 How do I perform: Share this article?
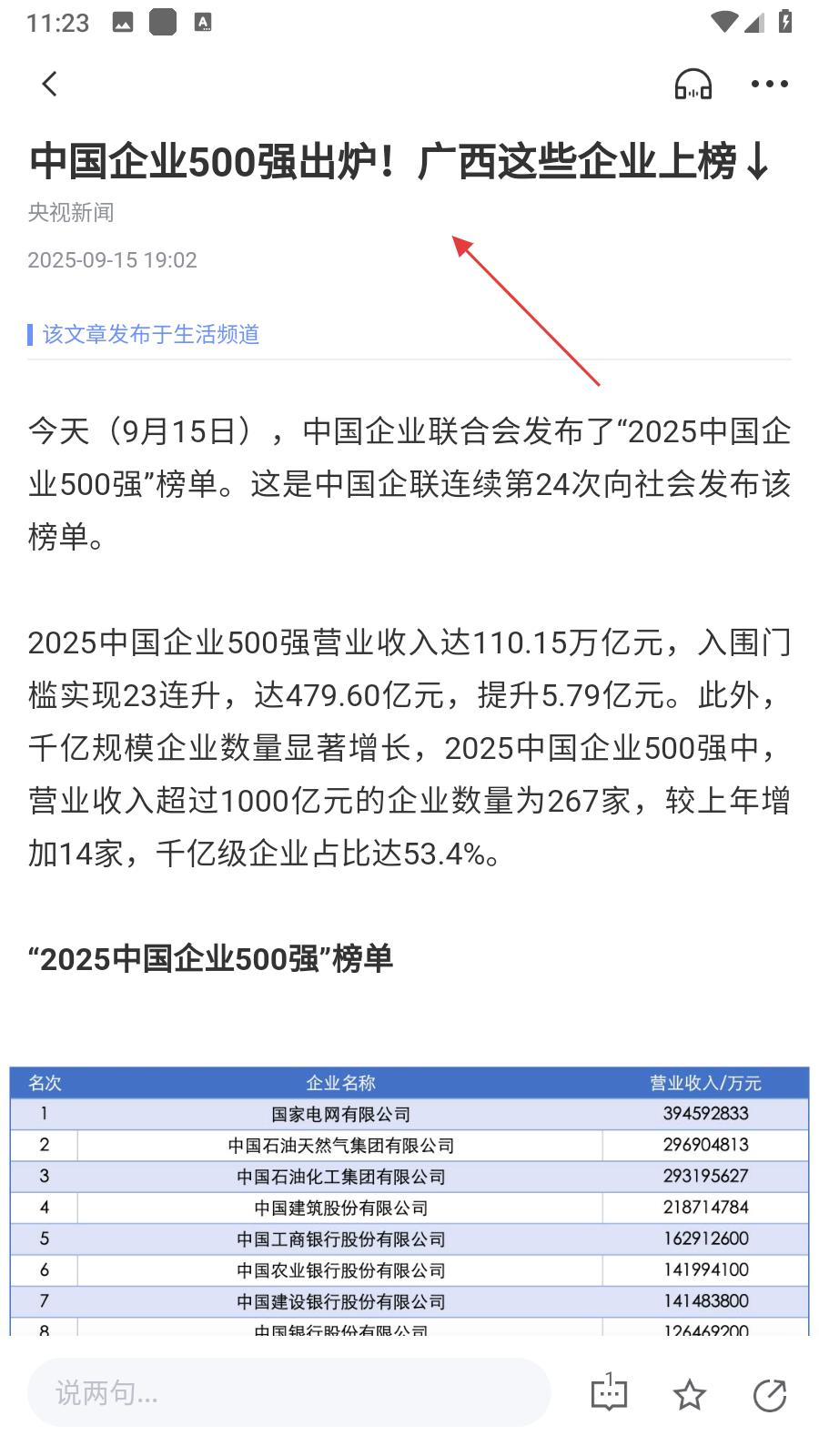(770, 1394)
